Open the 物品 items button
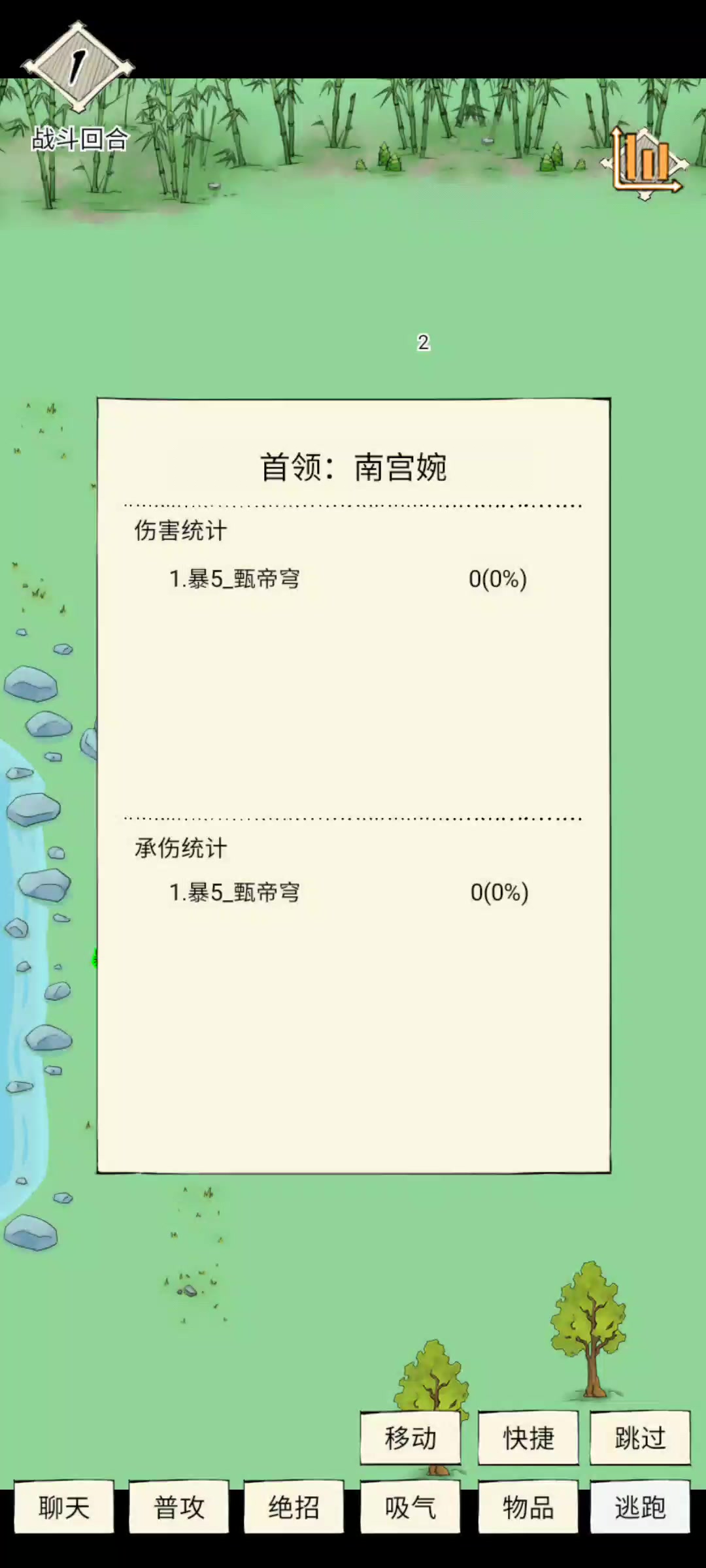 pos(528,1507)
